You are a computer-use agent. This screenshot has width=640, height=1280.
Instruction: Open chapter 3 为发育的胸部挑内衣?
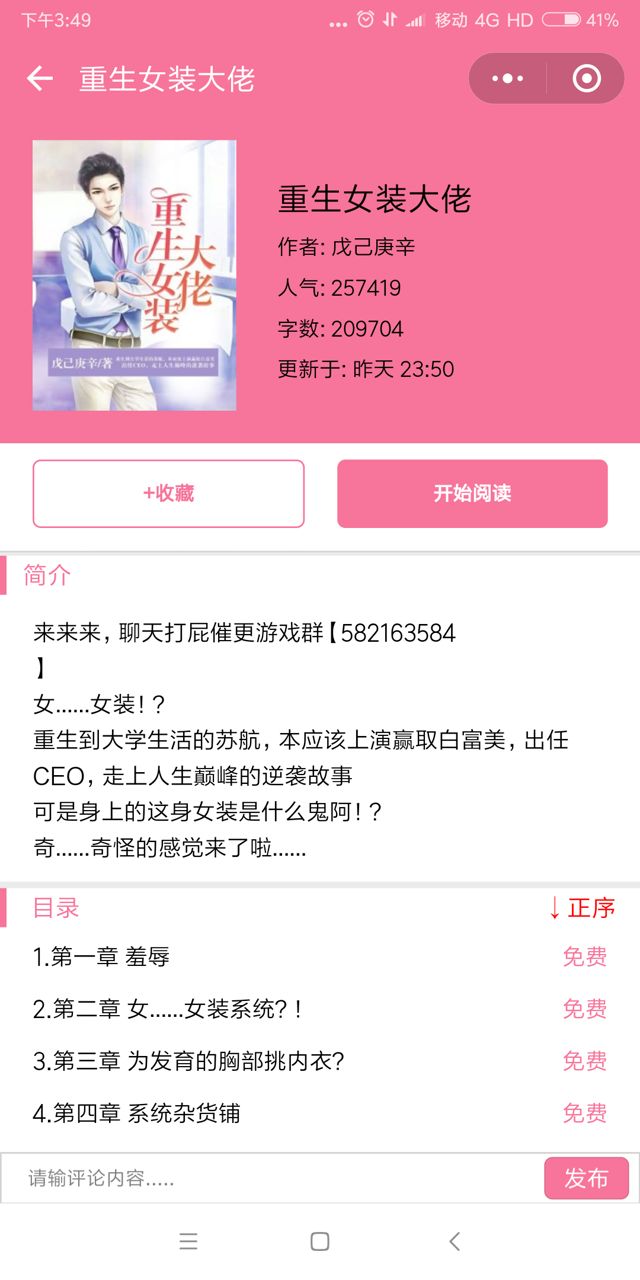pyautogui.click(x=189, y=1061)
